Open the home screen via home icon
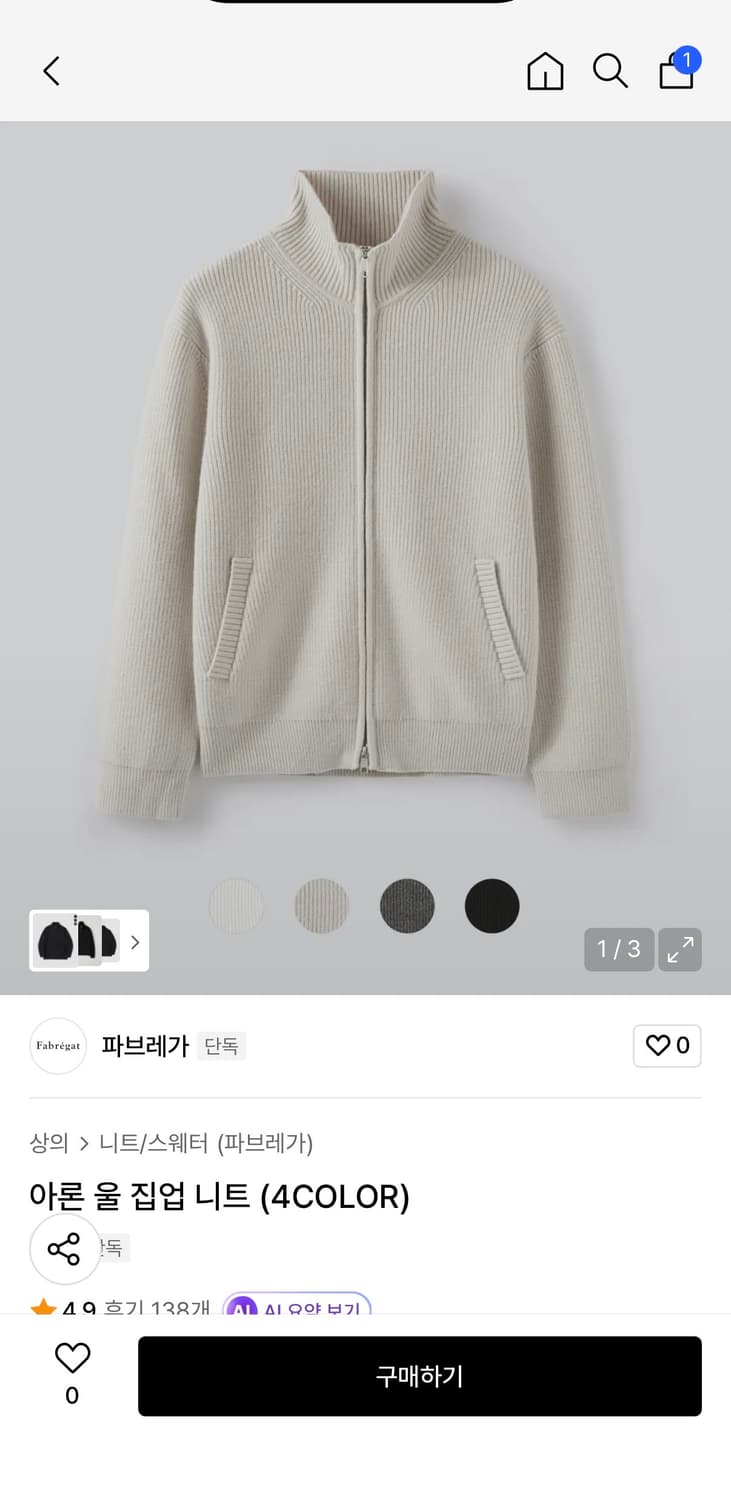 [545, 71]
